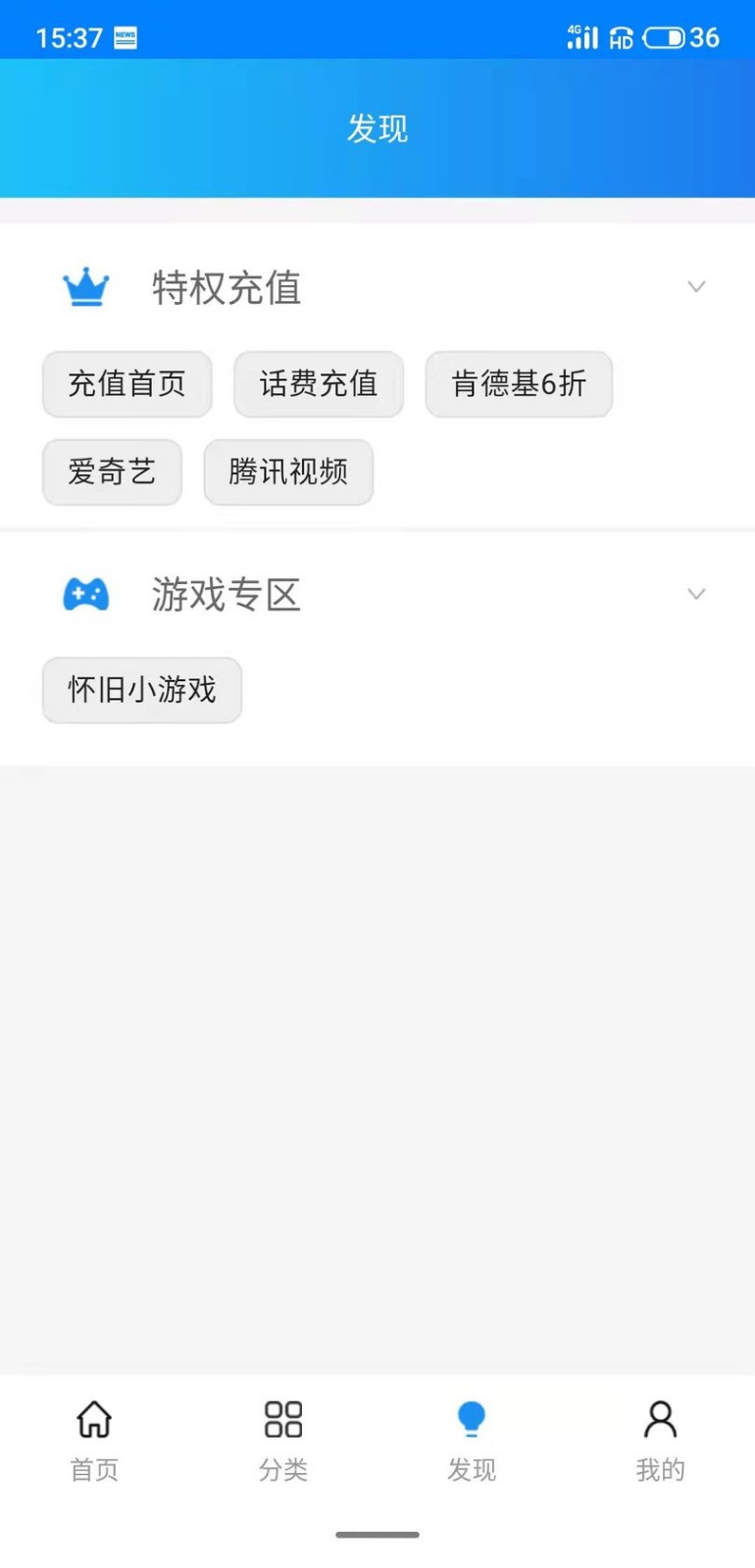Tap the 肯德基6折 chip
Viewport: 755px width, 1568px height.
pos(519,384)
